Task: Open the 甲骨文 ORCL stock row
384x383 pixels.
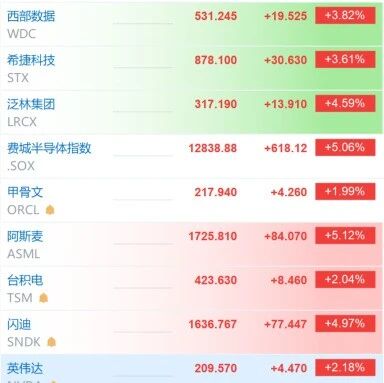Action: click(x=191, y=200)
